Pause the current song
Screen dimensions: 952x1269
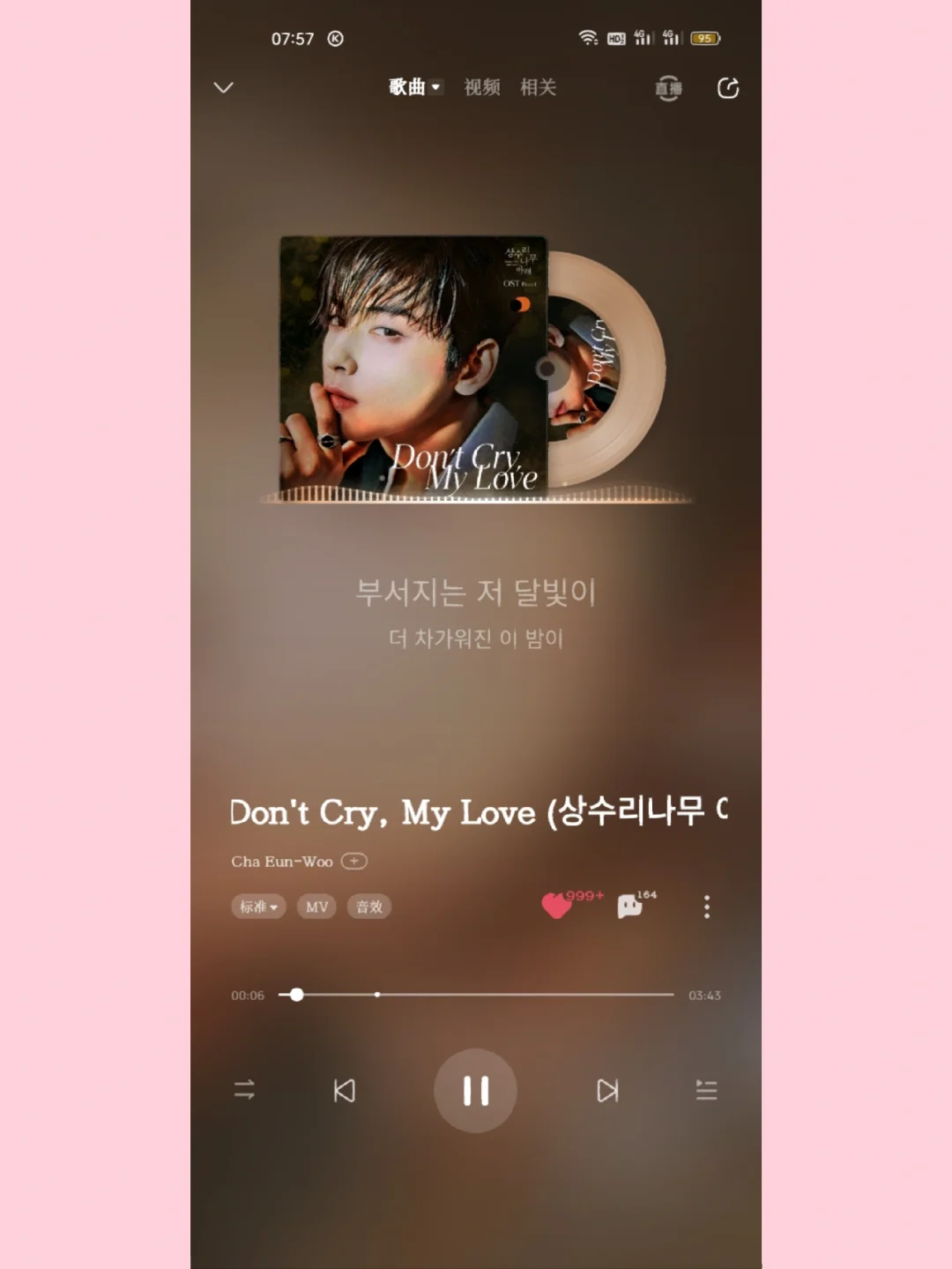pyautogui.click(x=476, y=1091)
